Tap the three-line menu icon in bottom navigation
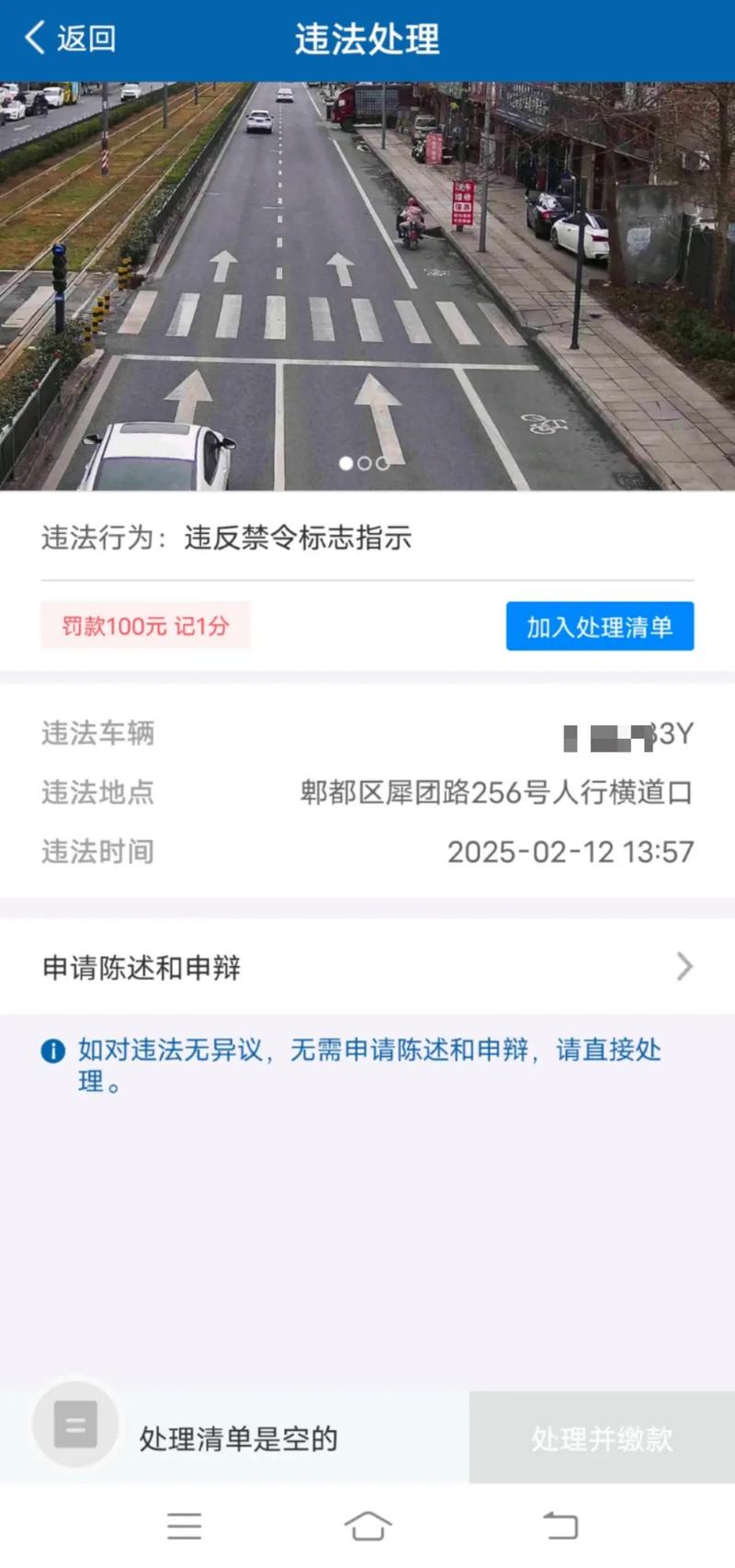 click(184, 1525)
